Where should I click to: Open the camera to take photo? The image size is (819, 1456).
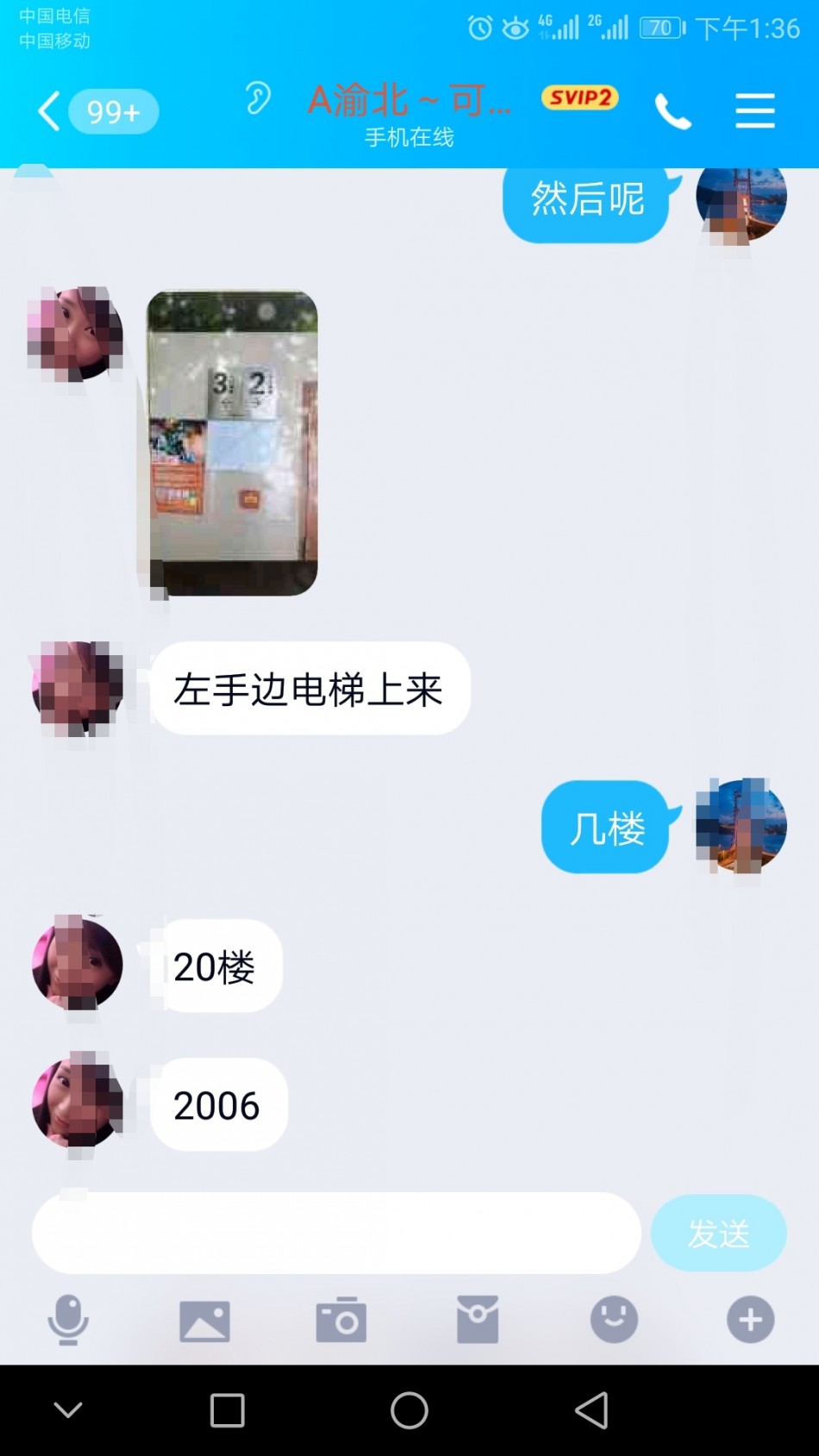pyautogui.click(x=341, y=1320)
